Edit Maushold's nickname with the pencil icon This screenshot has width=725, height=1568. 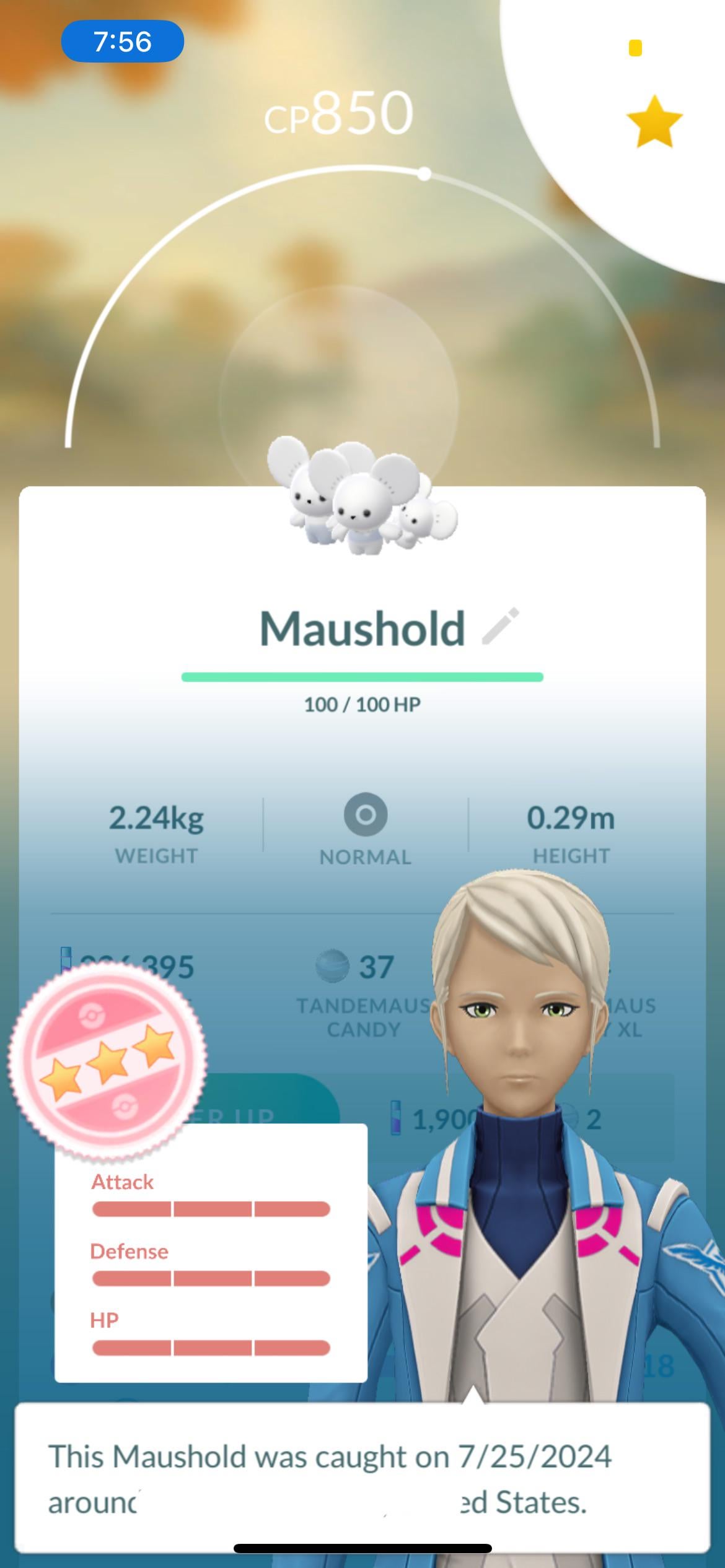(x=501, y=627)
